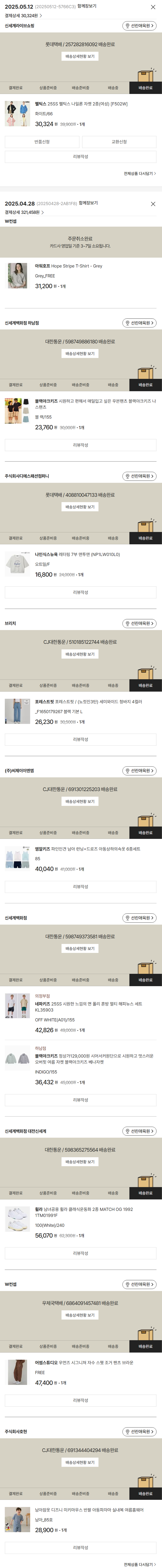Request an exchange with 교환신청
This screenshot has height=1568, width=162.
pyautogui.click(x=119, y=142)
